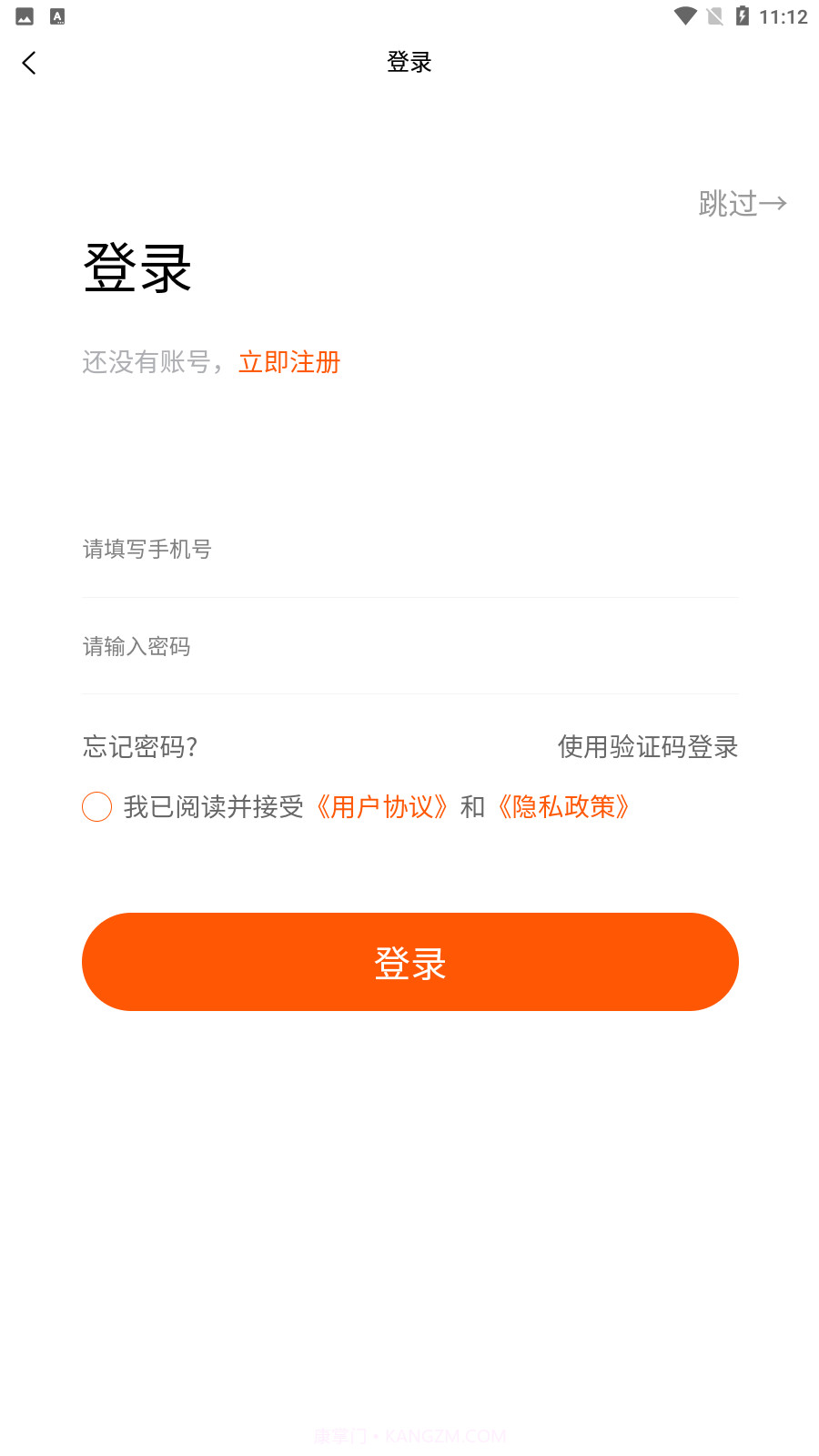This screenshot has width=819, height=1456.
Task: Tap the keyboard layout icon in status bar
Action: click(x=57, y=15)
